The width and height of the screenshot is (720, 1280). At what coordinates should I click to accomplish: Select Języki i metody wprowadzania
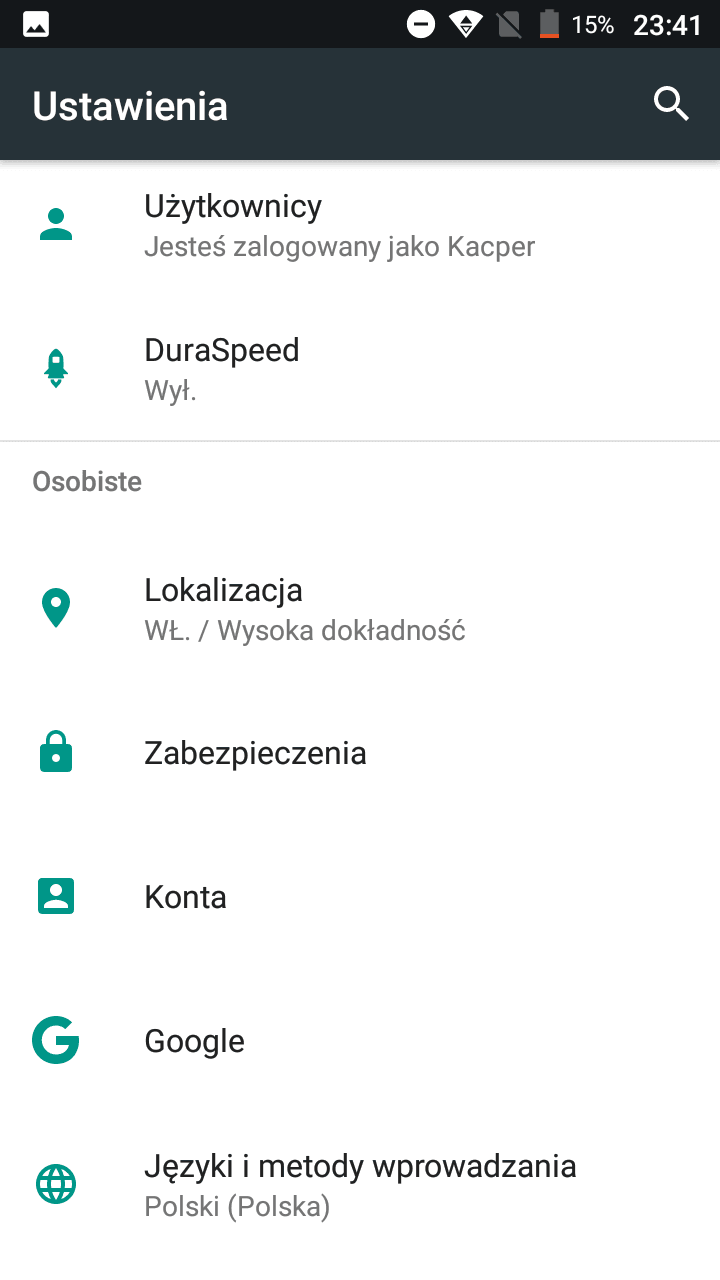click(360, 1185)
